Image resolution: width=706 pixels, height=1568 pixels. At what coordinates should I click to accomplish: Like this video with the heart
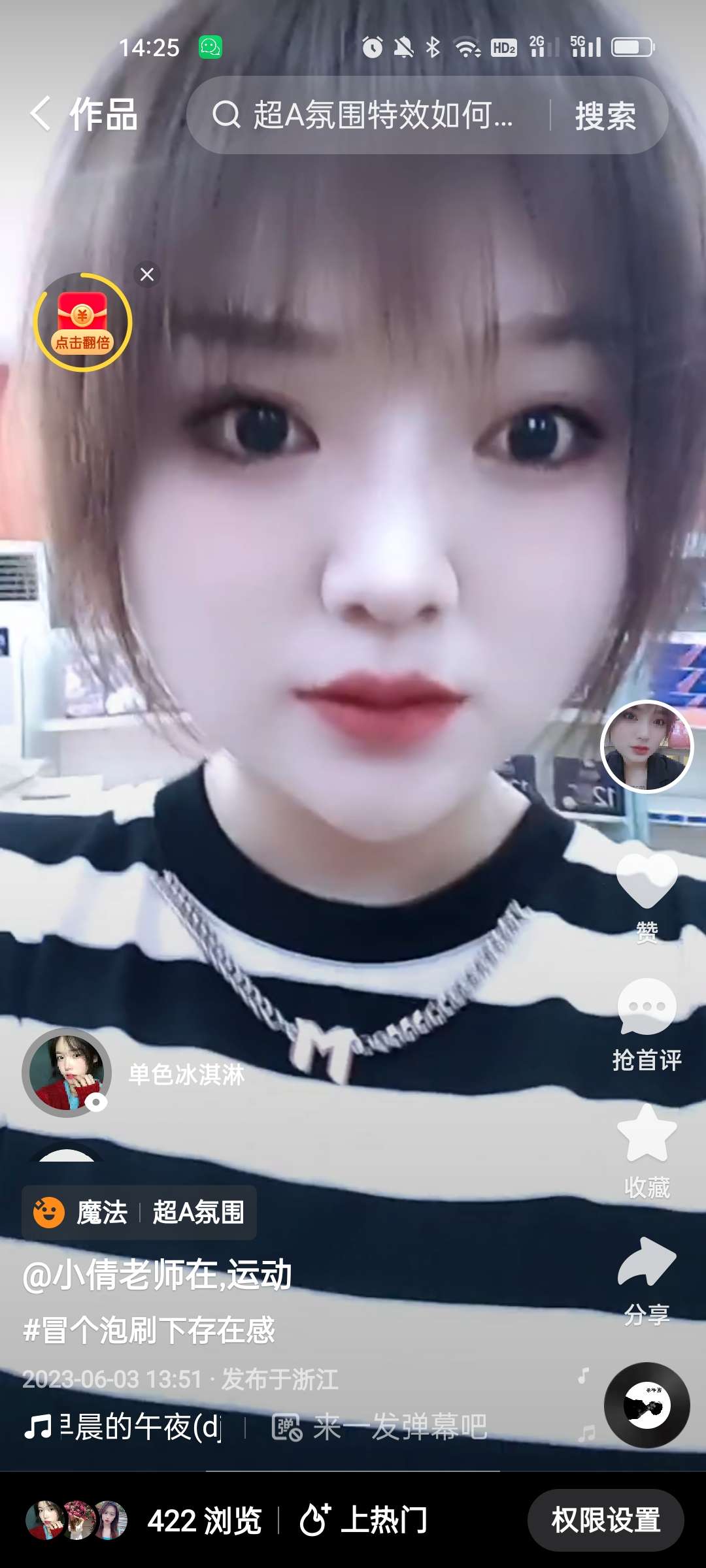pos(647,882)
